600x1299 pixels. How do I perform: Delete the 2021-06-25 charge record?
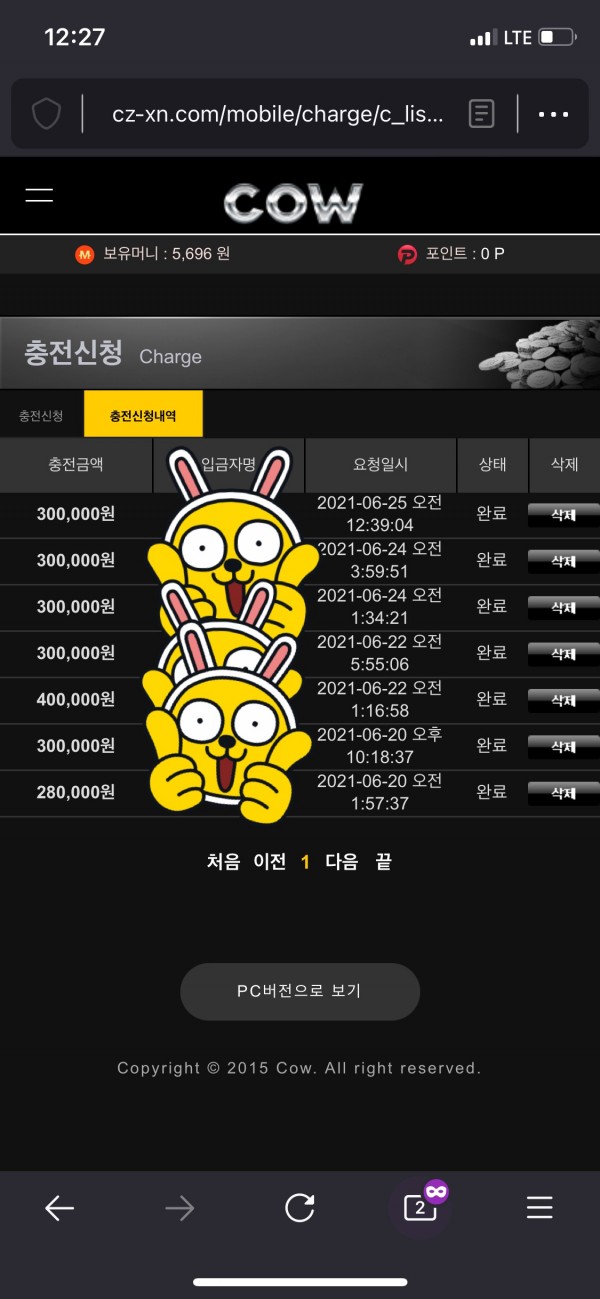[x=563, y=515]
